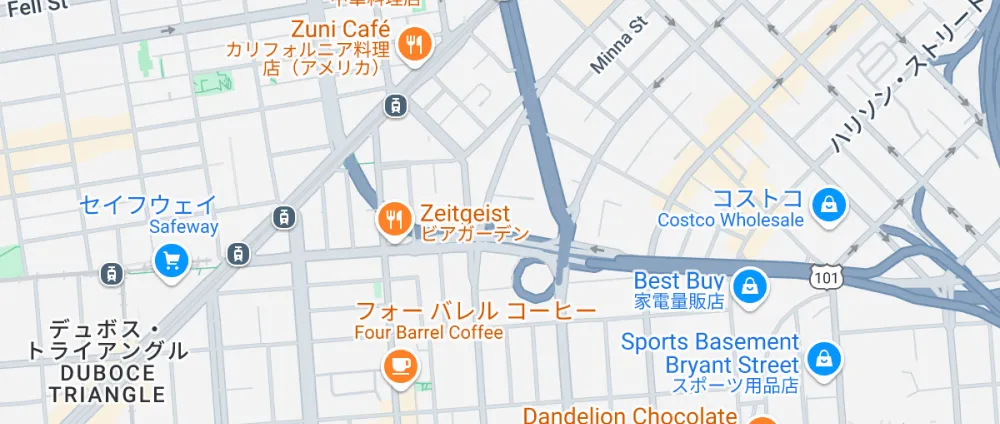
Task: Open the Zuni Café restaurant pin
Action: click(414, 44)
